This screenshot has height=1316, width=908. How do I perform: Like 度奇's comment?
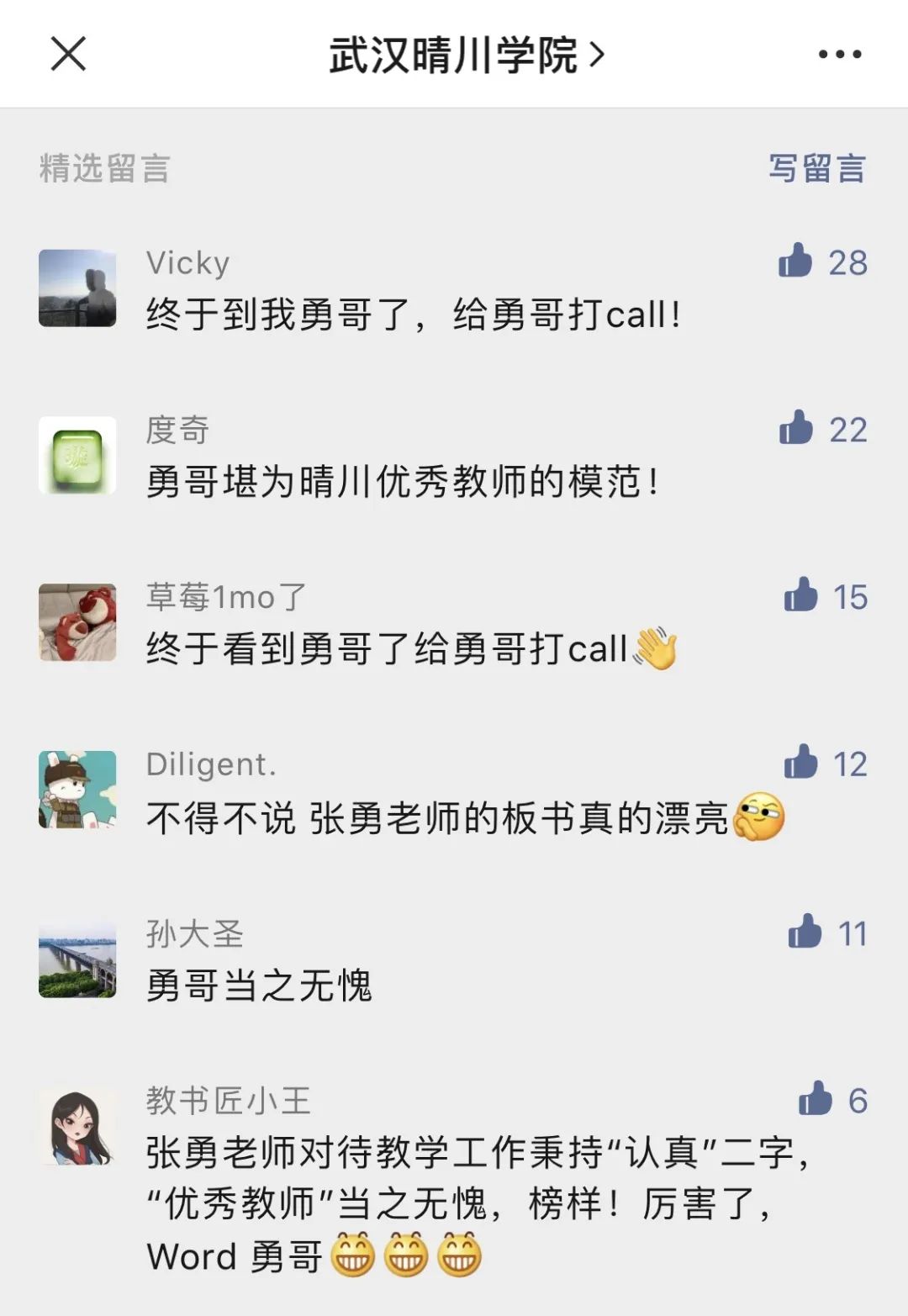[796, 428]
